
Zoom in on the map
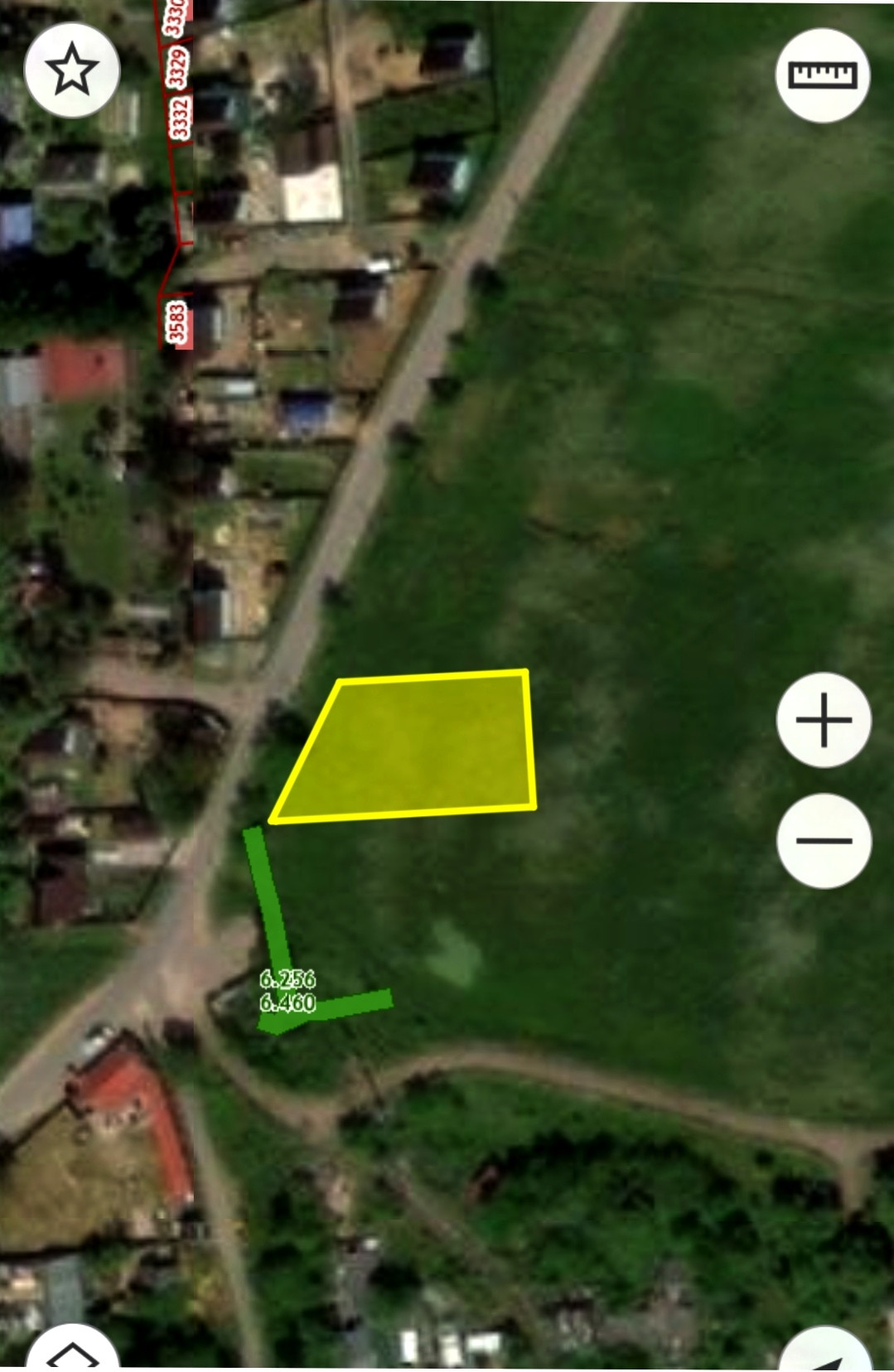[x=824, y=720]
